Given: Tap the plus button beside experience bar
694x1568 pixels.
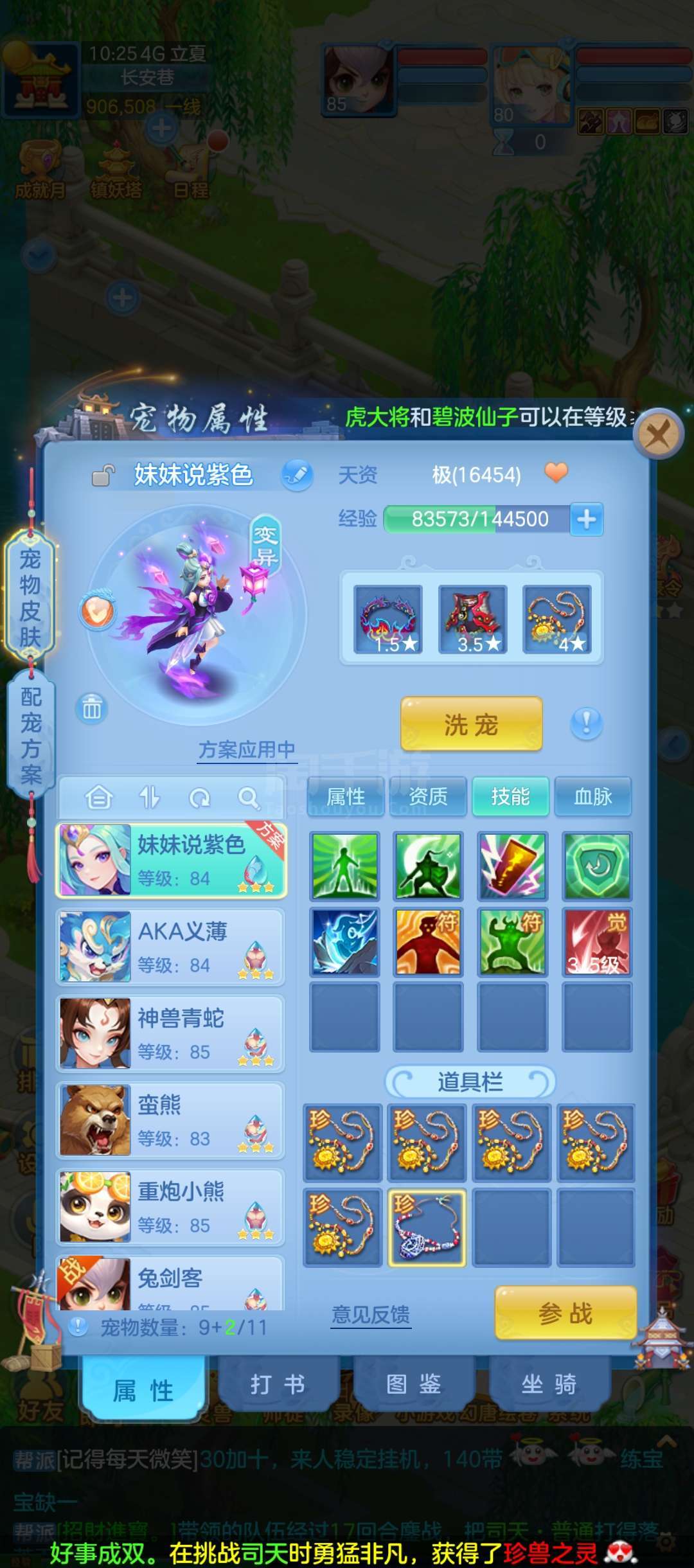Looking at the screenshot, I should tap(587, 519).
